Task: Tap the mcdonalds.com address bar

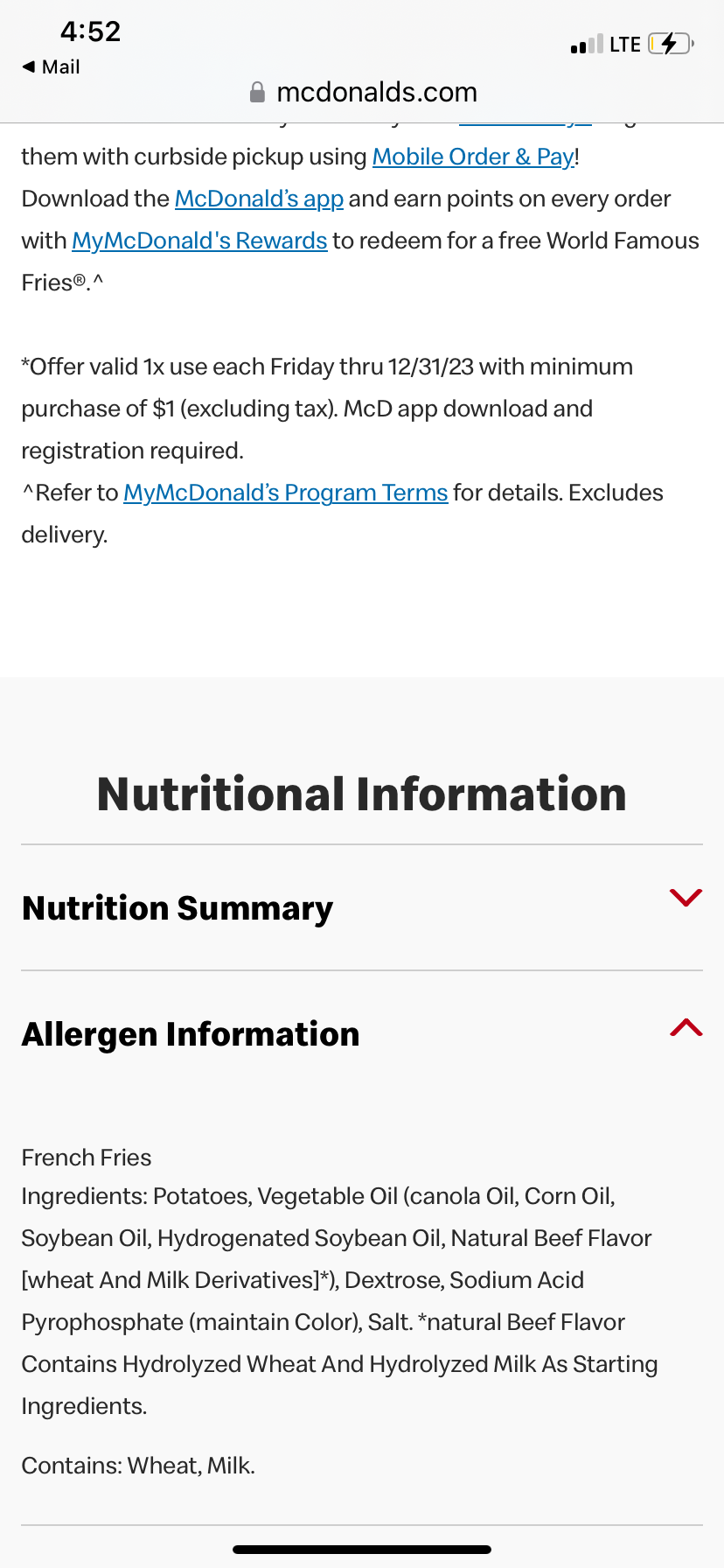Action: tap(362, 92)
